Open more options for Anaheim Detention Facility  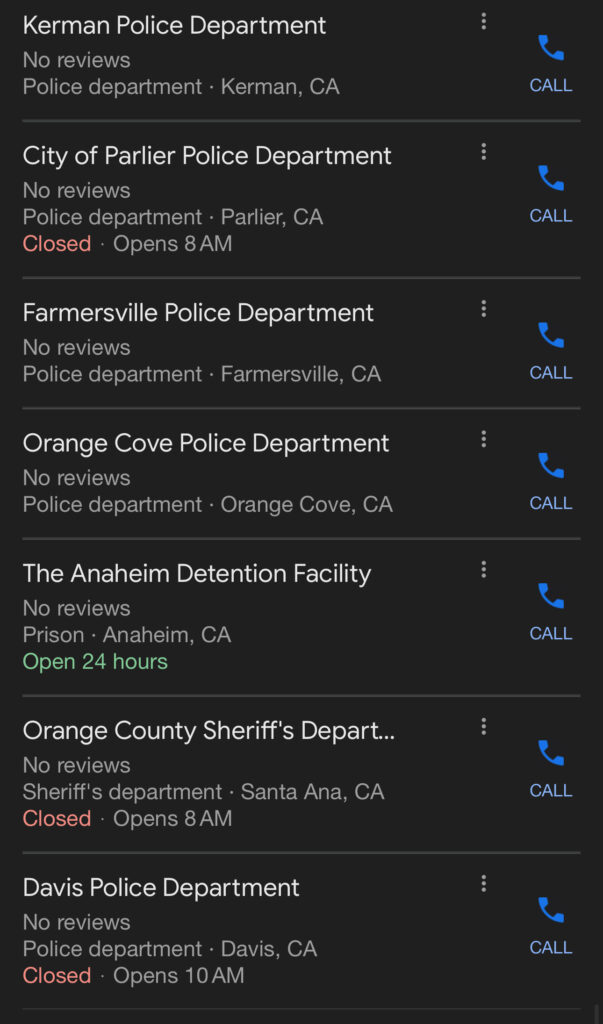(x=483, y=569)
